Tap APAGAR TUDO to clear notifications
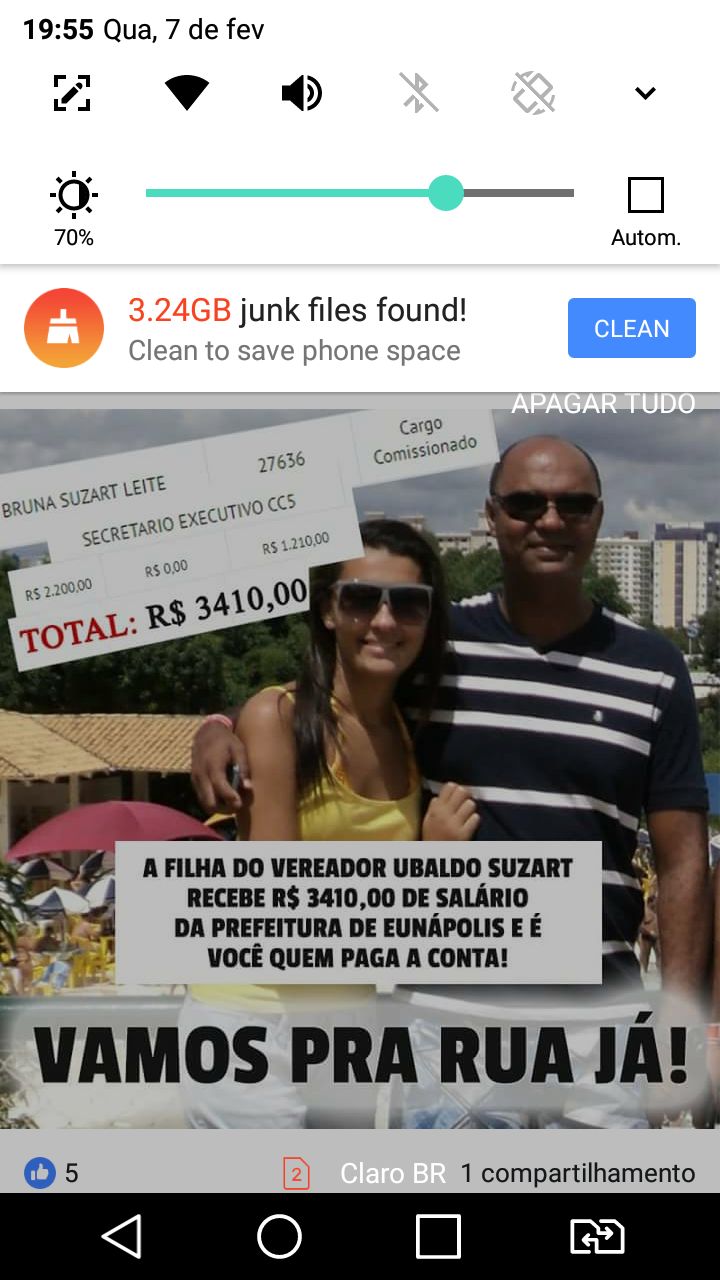 point(603,404)
